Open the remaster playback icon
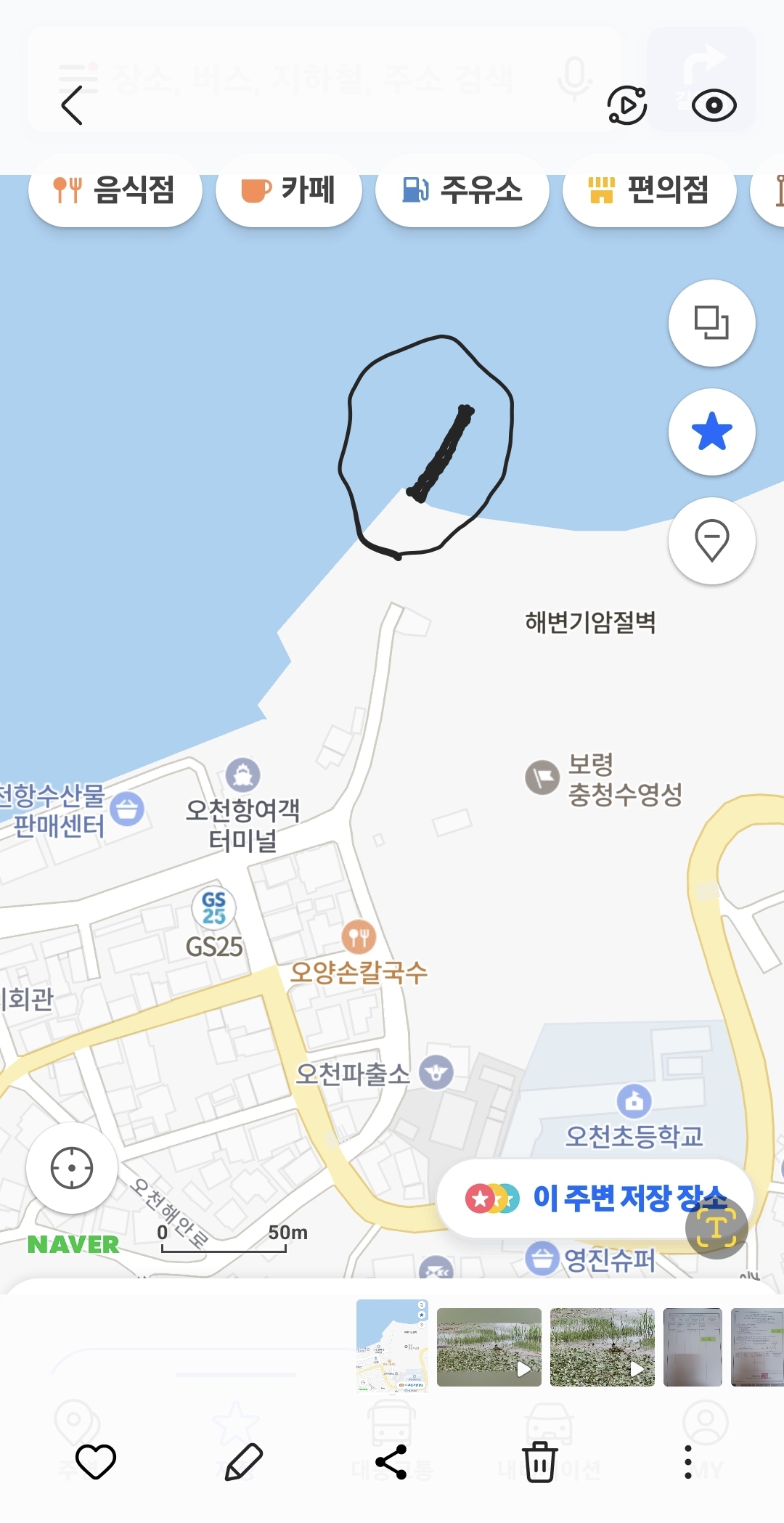The width and height of the screenshot is (784, 1523). point(626,106)
